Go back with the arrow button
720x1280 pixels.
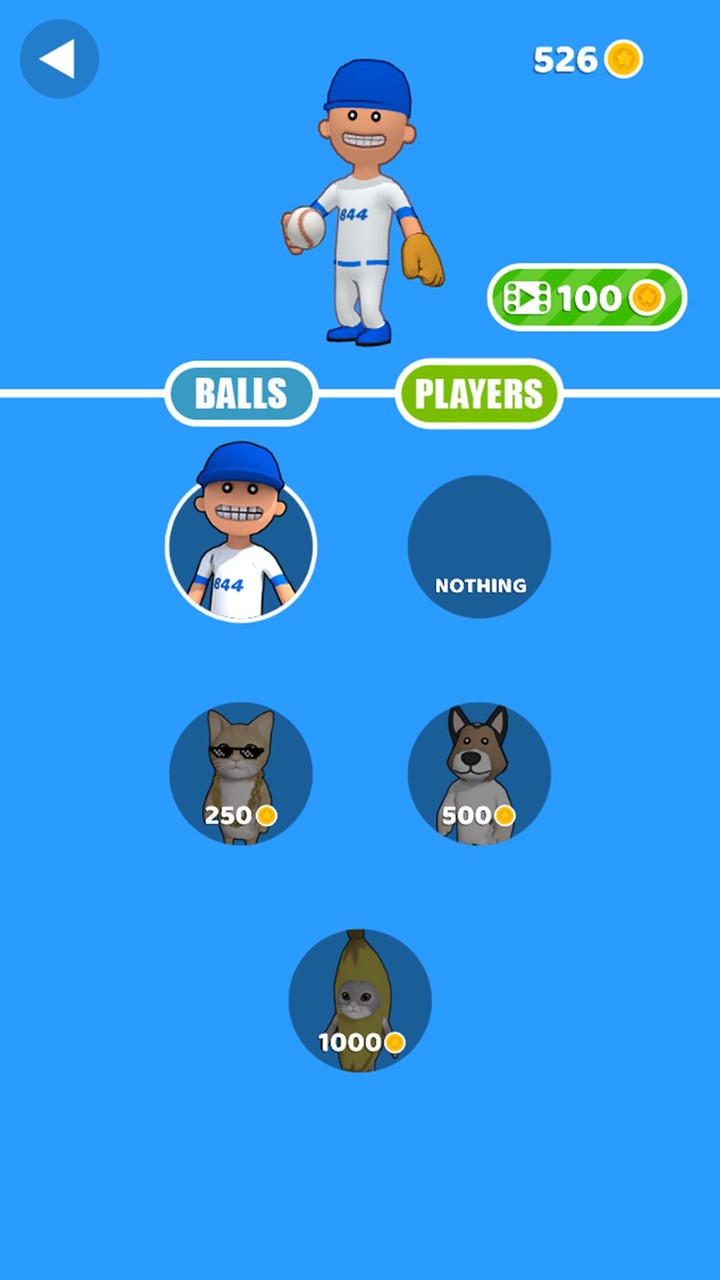[59, 59]
